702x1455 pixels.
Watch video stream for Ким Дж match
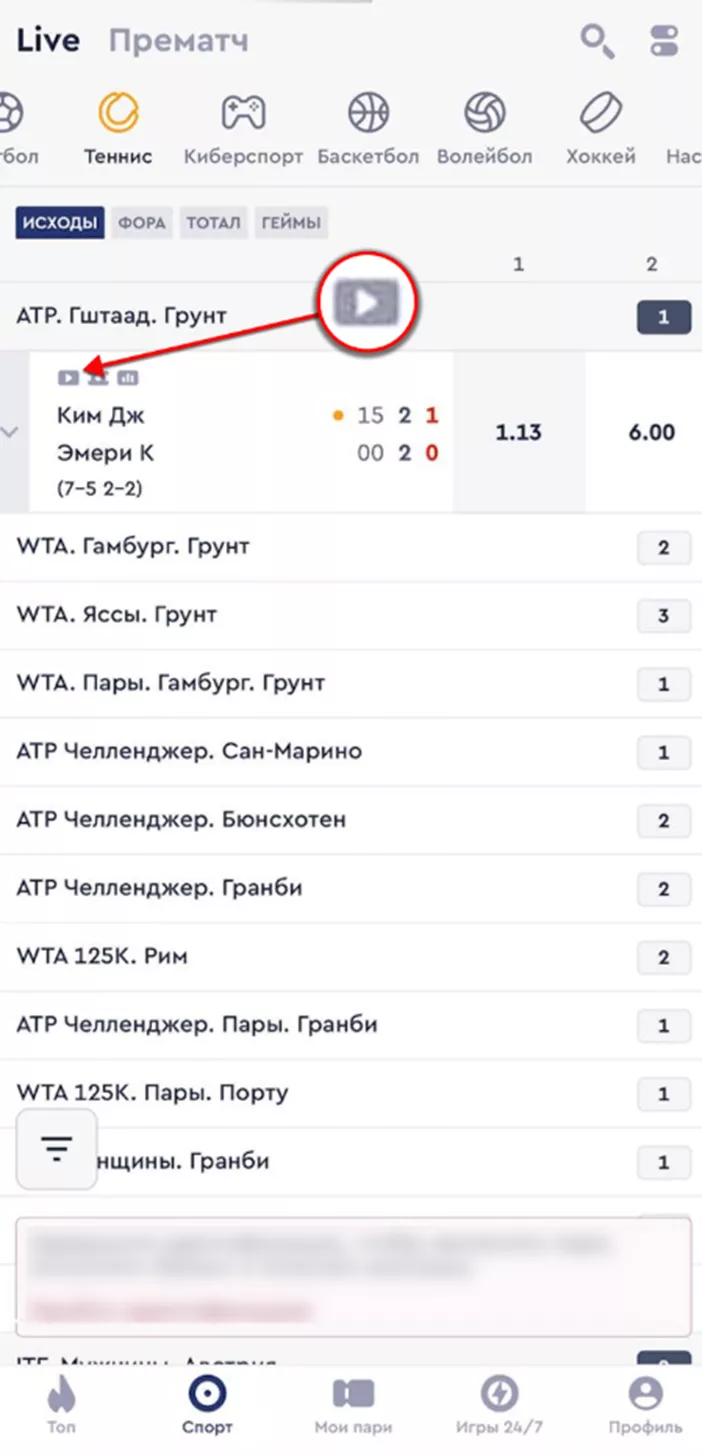(68, 378)
